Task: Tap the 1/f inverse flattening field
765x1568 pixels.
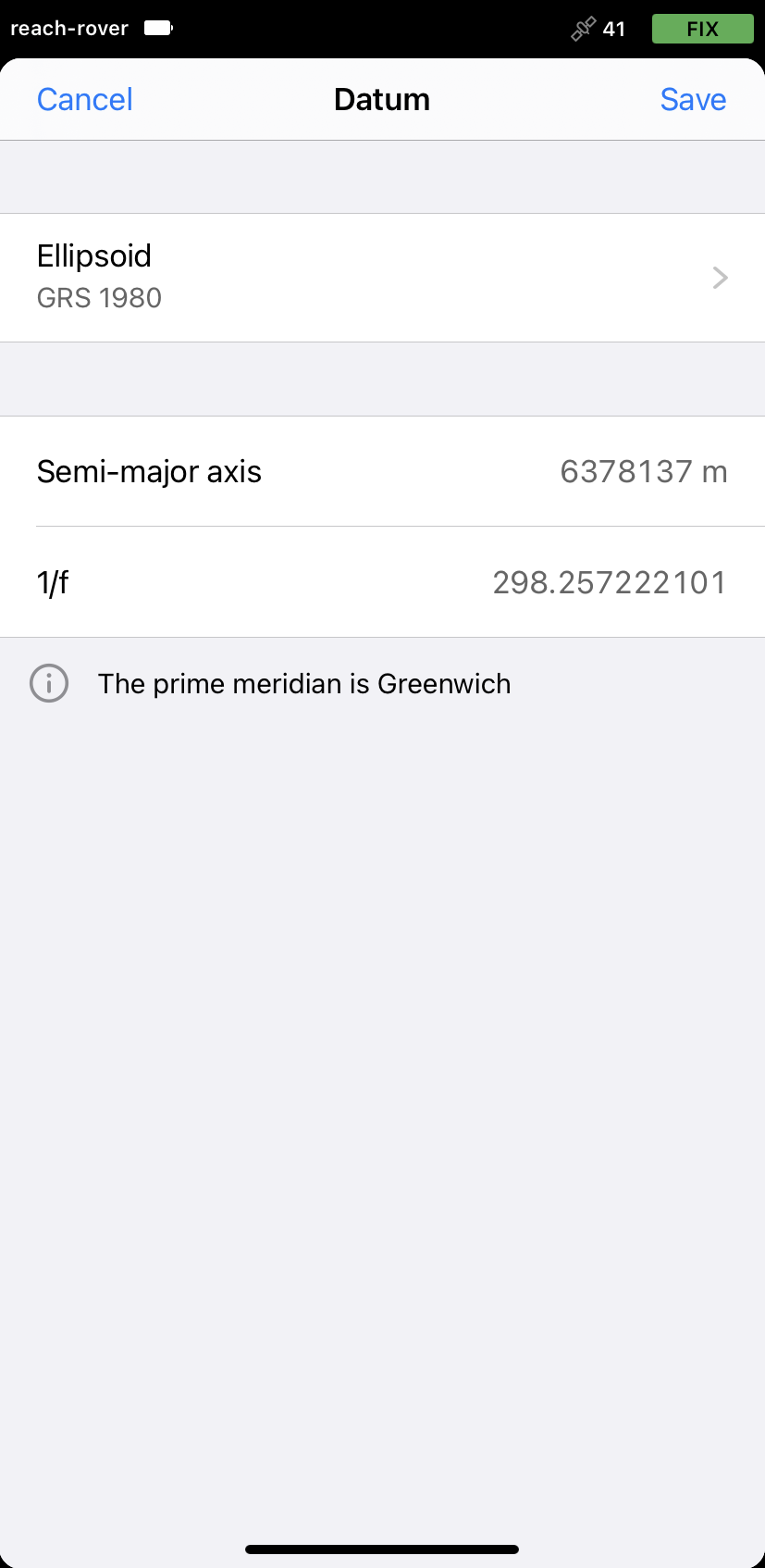Action: (382, 582)
